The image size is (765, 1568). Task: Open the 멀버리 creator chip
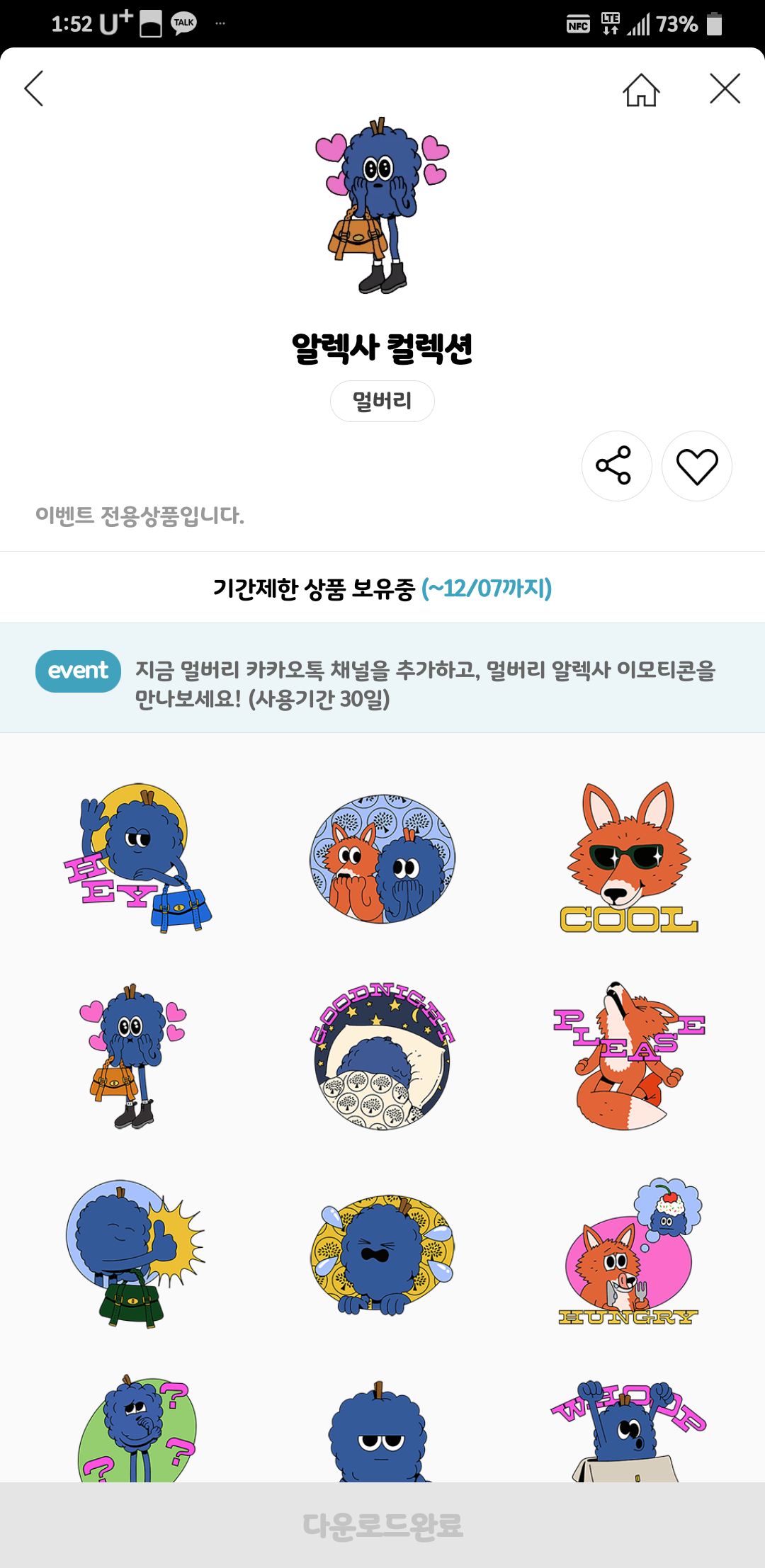(x=382, y=401)
